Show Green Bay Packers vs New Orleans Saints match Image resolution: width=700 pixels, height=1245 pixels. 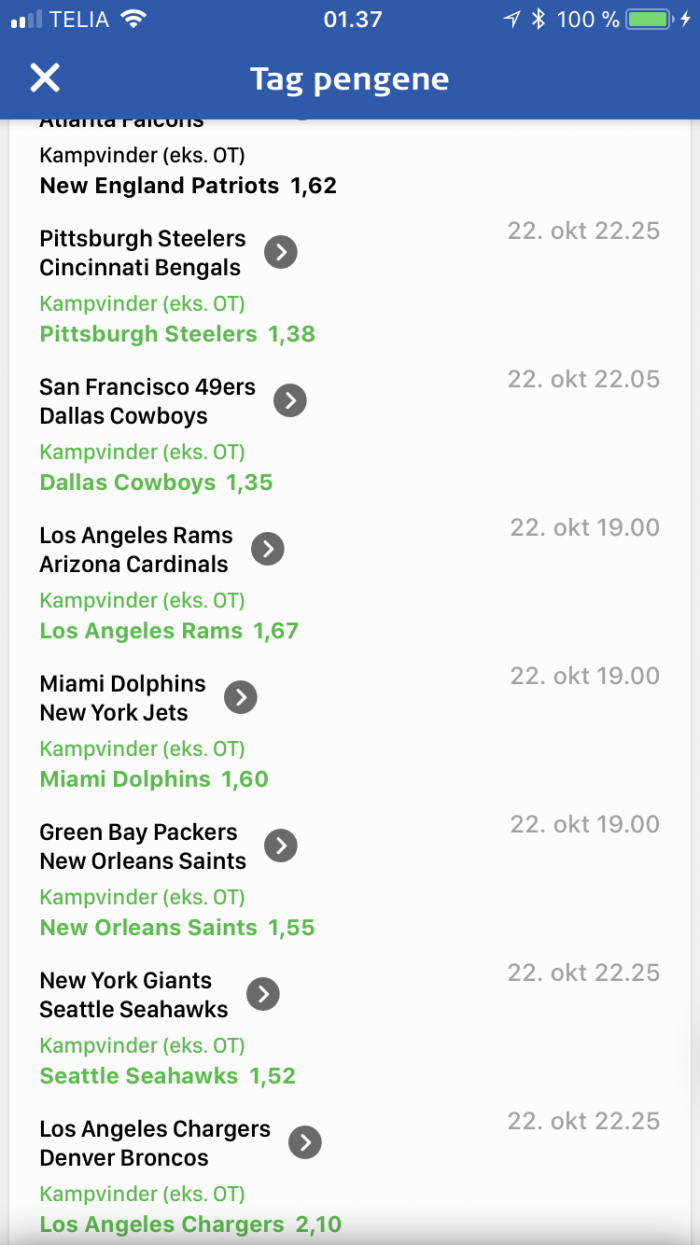[x=281, y=846]
